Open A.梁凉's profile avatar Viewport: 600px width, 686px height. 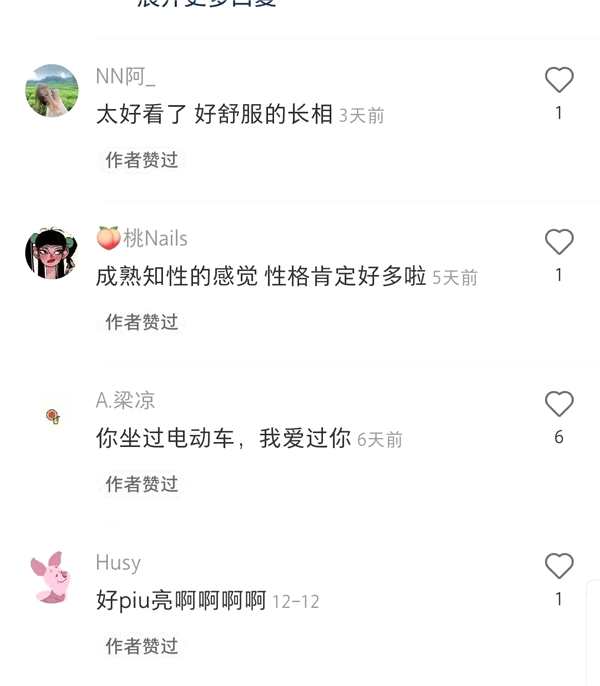coord(52,415)
